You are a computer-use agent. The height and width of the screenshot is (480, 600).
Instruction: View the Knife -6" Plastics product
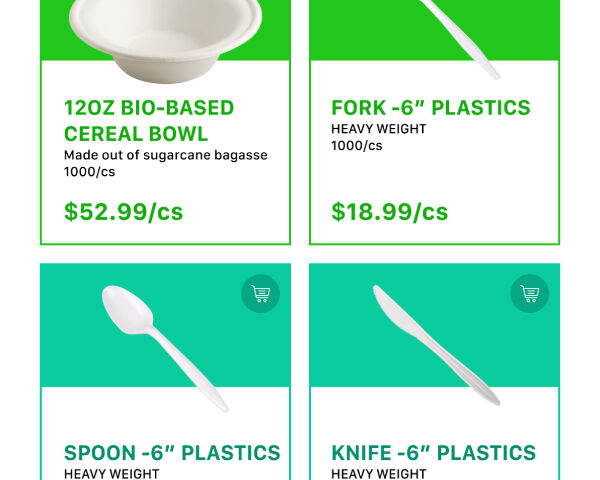(x=433, y=453)
